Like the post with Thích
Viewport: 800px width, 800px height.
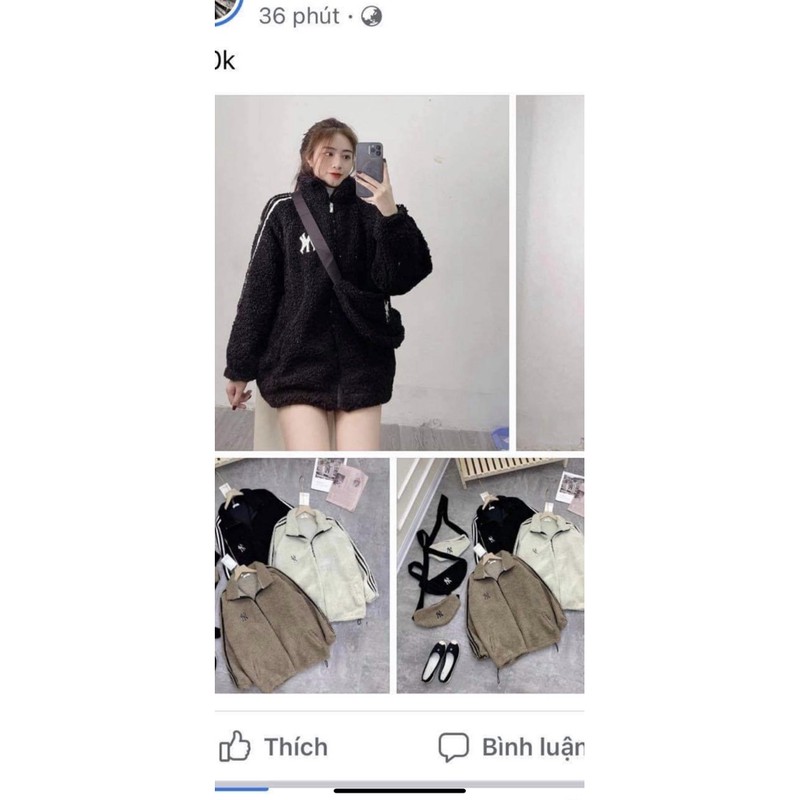pyautogui.click(x=273, y=746)
